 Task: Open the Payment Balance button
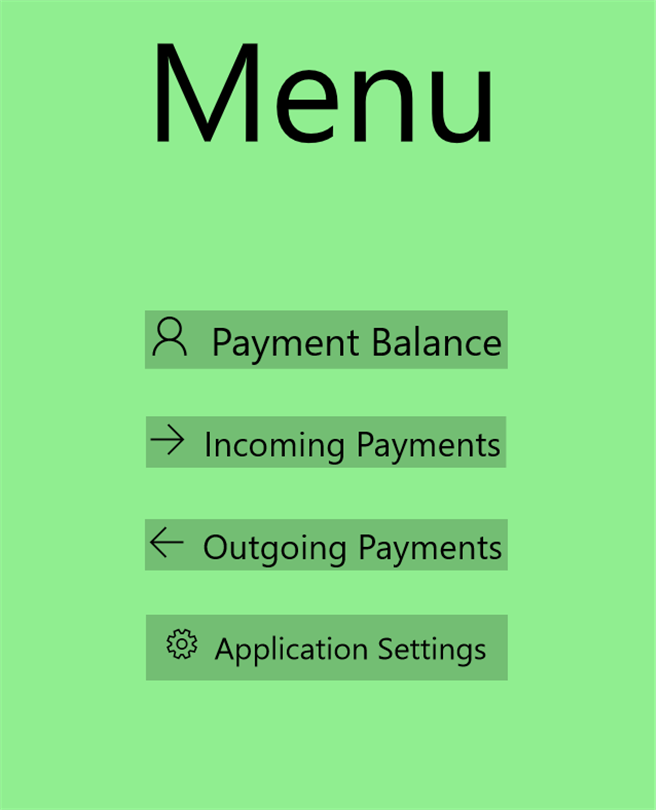(326, 340)
